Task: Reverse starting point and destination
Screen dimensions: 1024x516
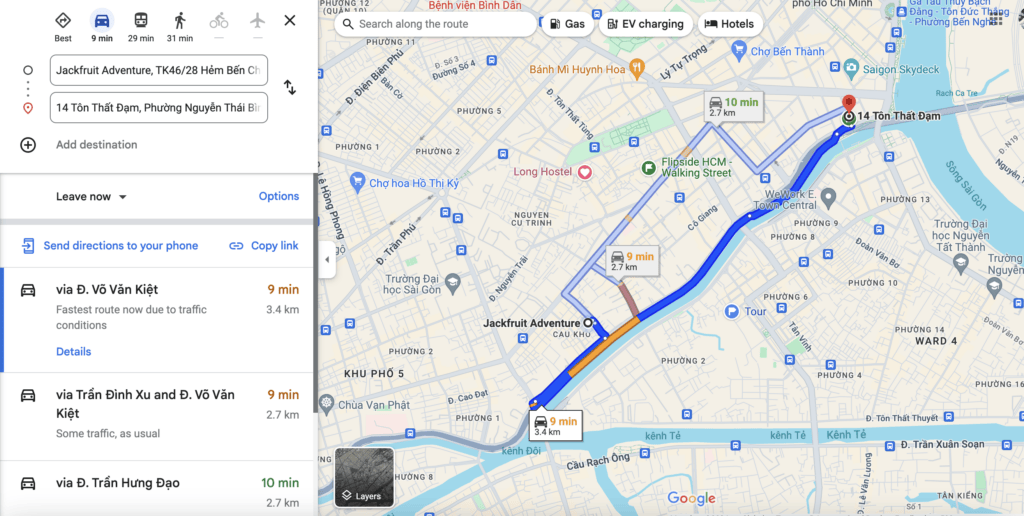Action: 290,88
